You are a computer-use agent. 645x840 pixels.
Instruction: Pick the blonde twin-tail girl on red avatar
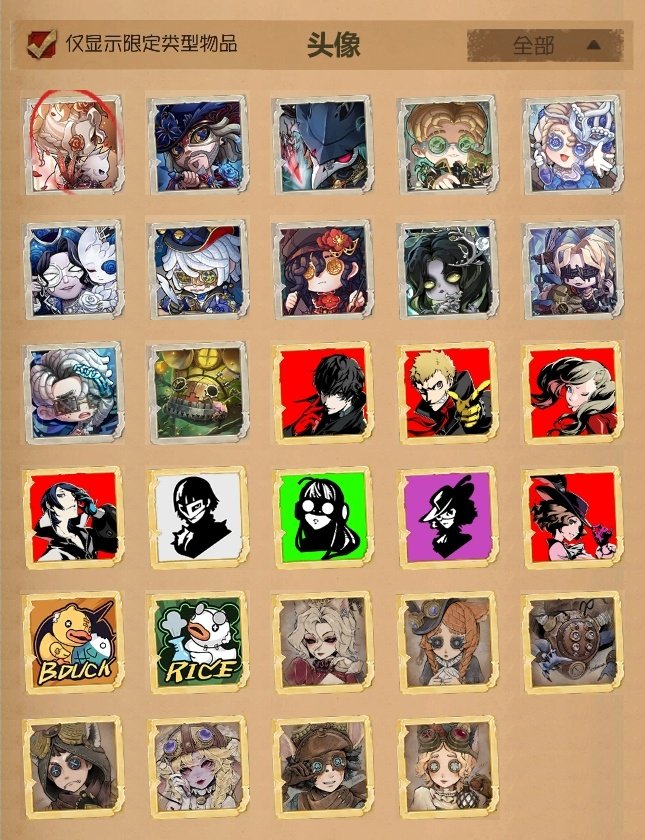572,392
